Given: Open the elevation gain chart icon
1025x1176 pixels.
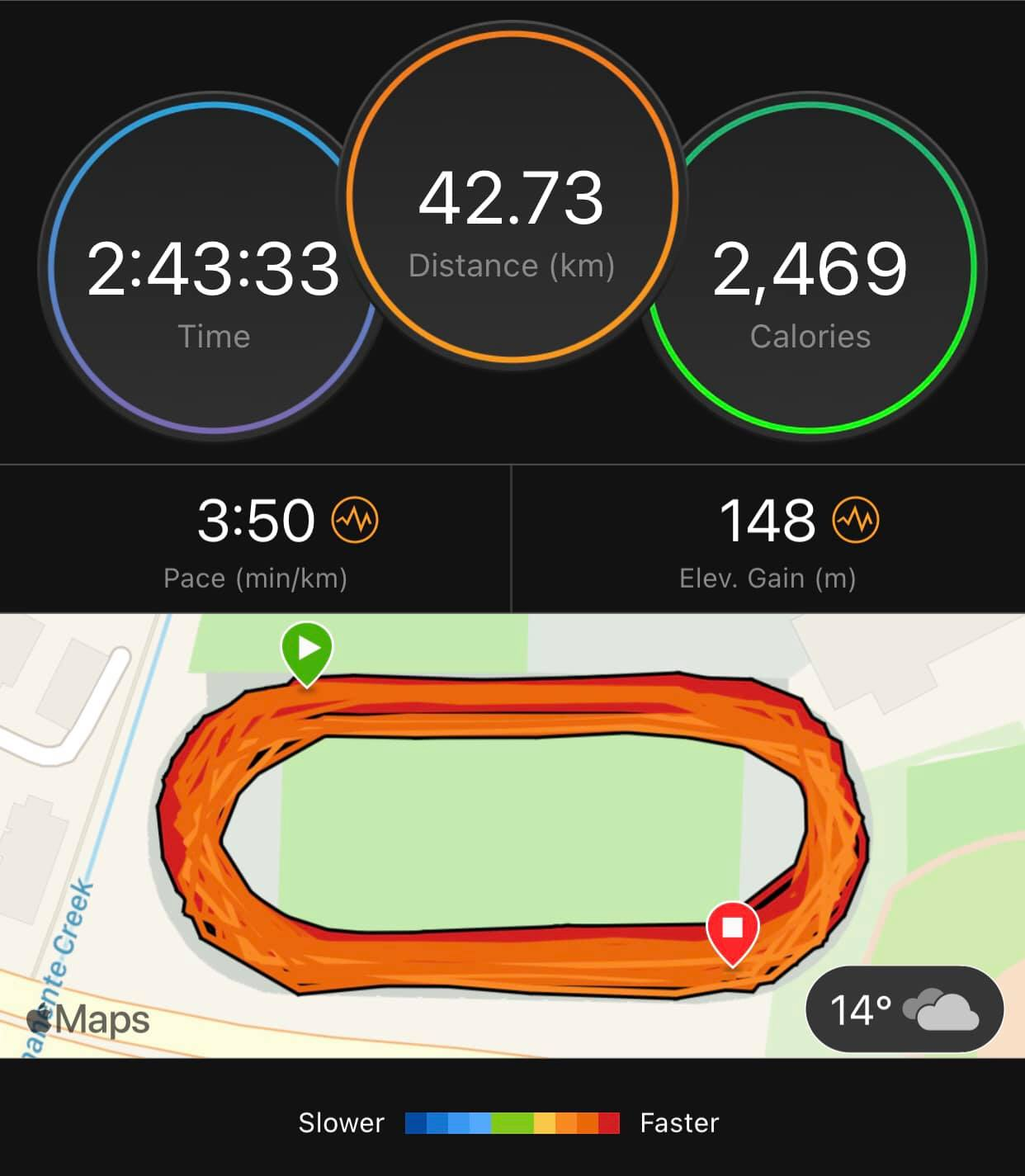Looking at the screenshot, I should [x=856, y=520].
